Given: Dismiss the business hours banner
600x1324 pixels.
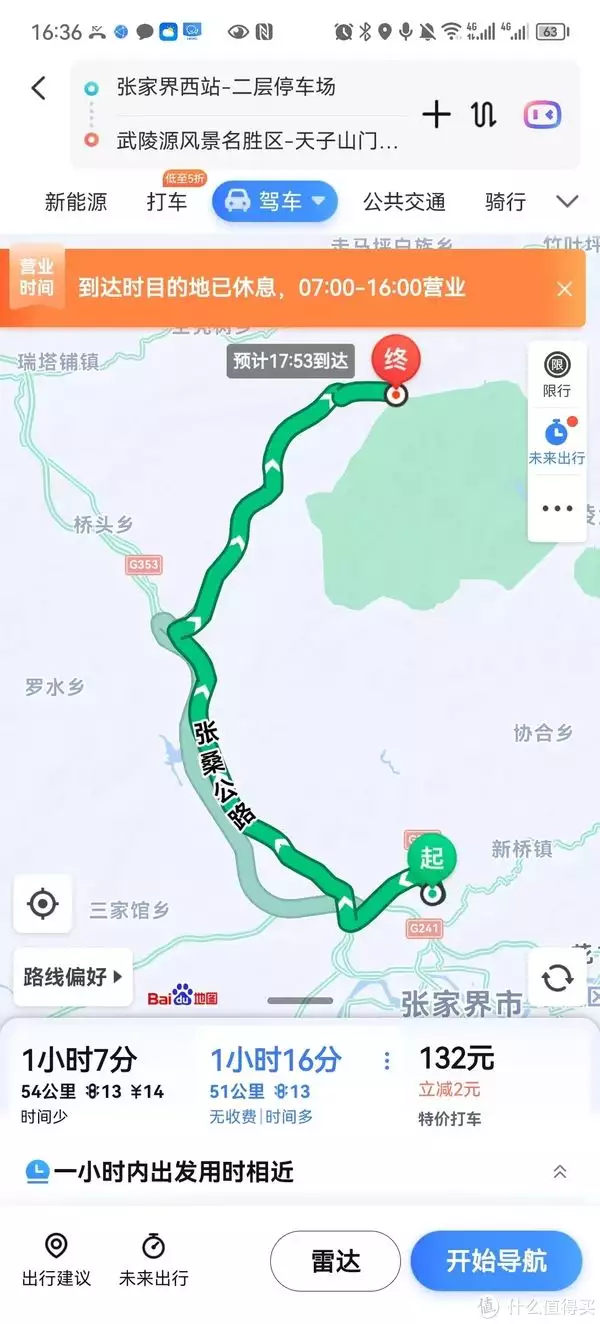Looking at the screenshot, I should (x=564, y=289).
